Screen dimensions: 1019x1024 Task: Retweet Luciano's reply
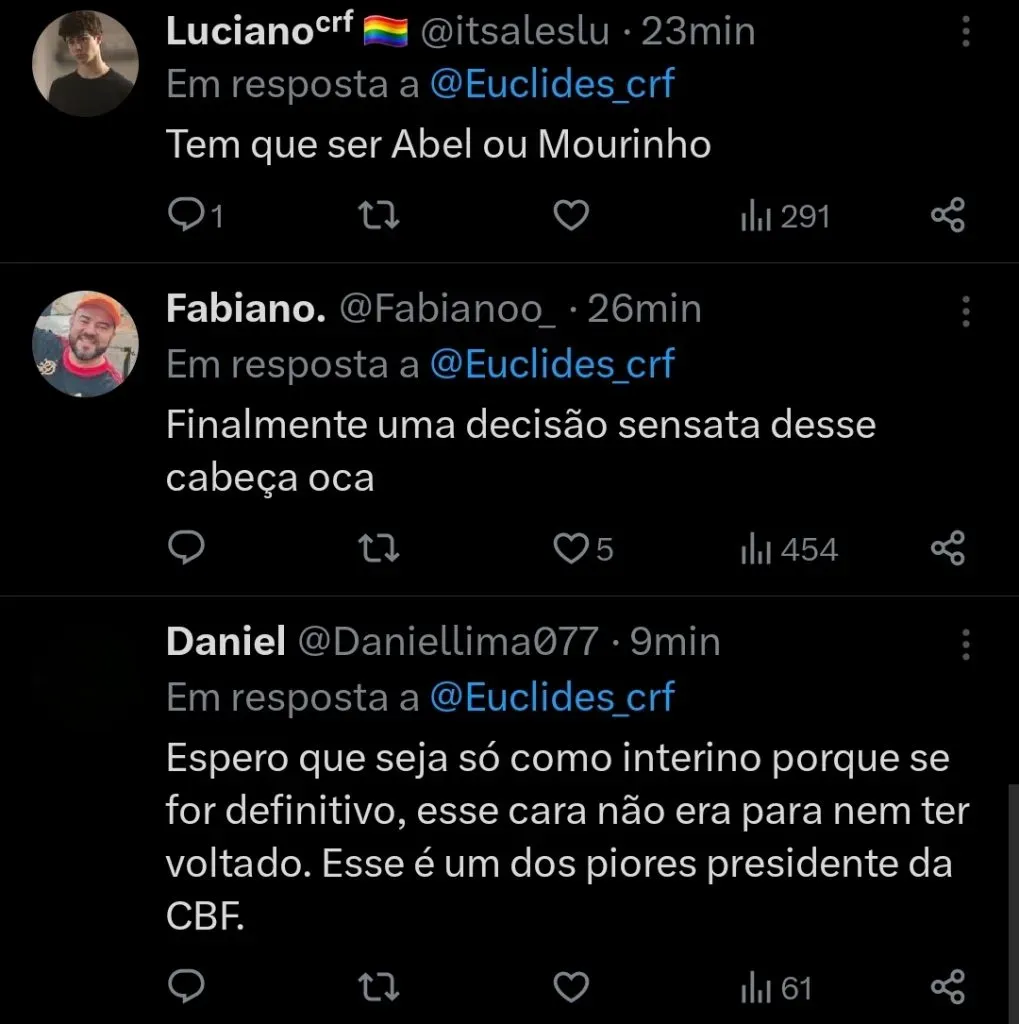click(379, 215)
